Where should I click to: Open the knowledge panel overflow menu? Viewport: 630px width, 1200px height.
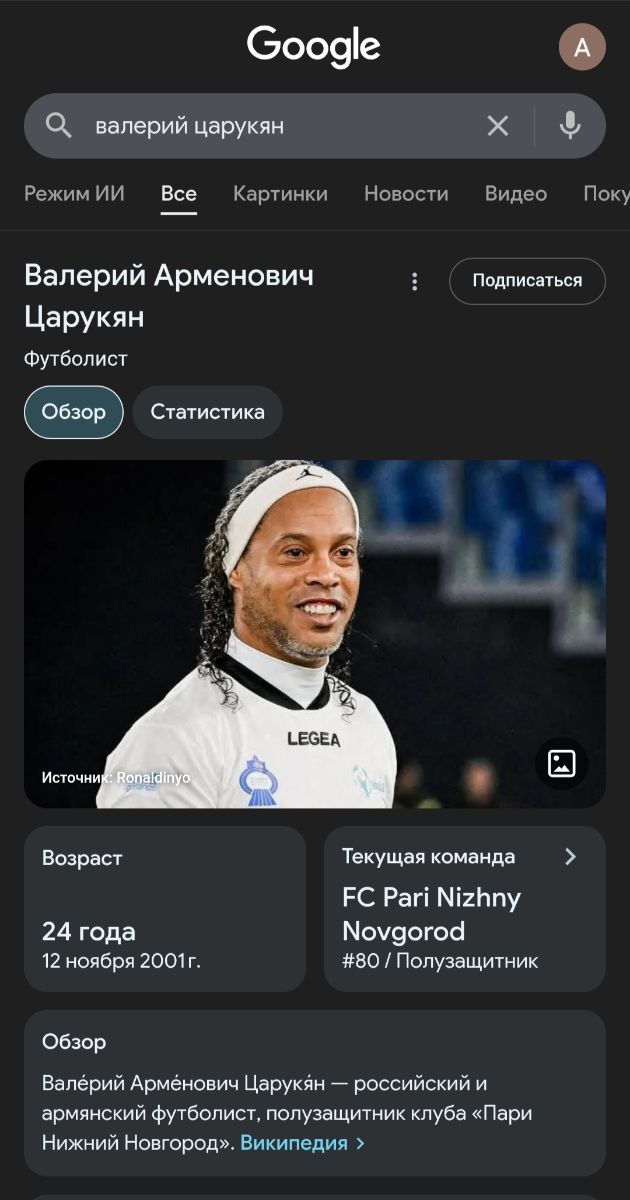pos(415,282)
